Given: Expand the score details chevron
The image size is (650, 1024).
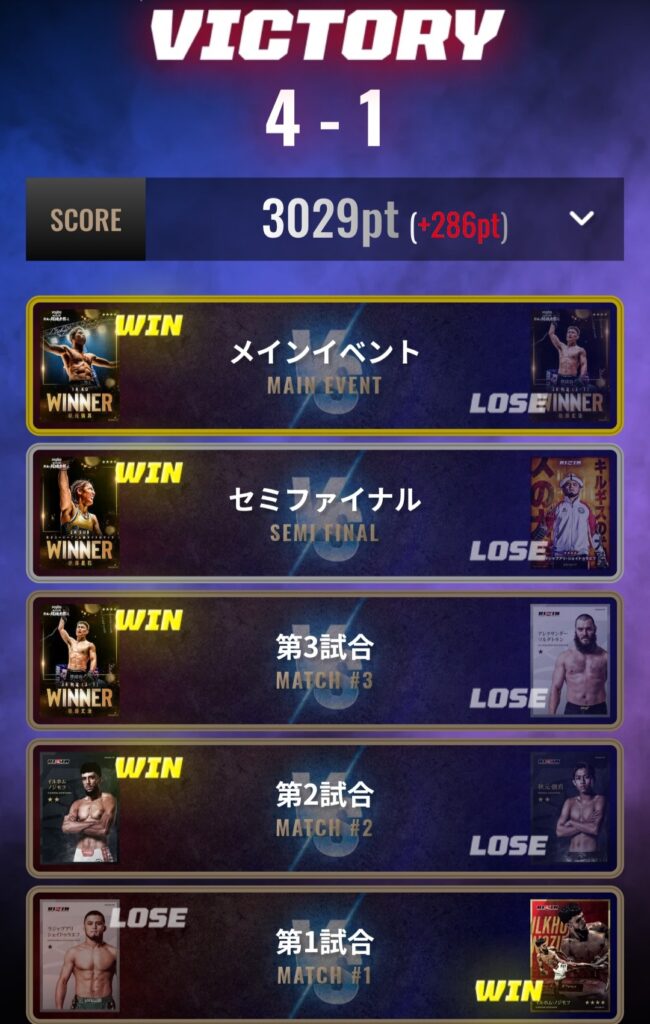Looking at the screenshot, I should pyautogui.click(x=582, y=219).
